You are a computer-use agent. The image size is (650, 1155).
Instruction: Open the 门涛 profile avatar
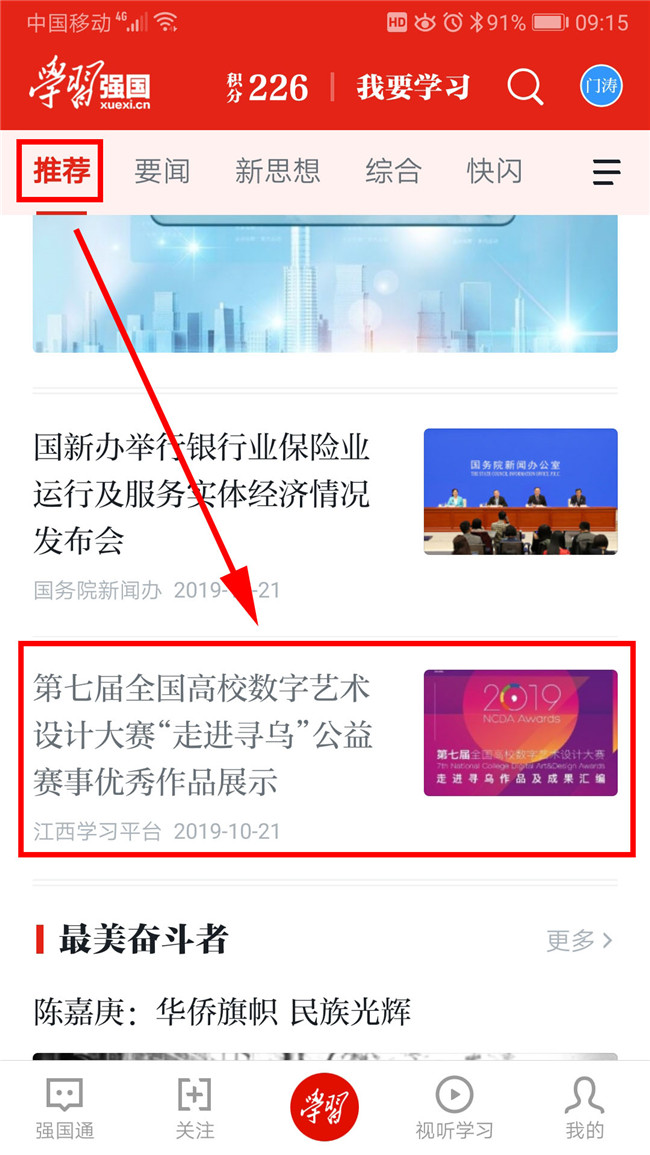click(x=601, y=86)
